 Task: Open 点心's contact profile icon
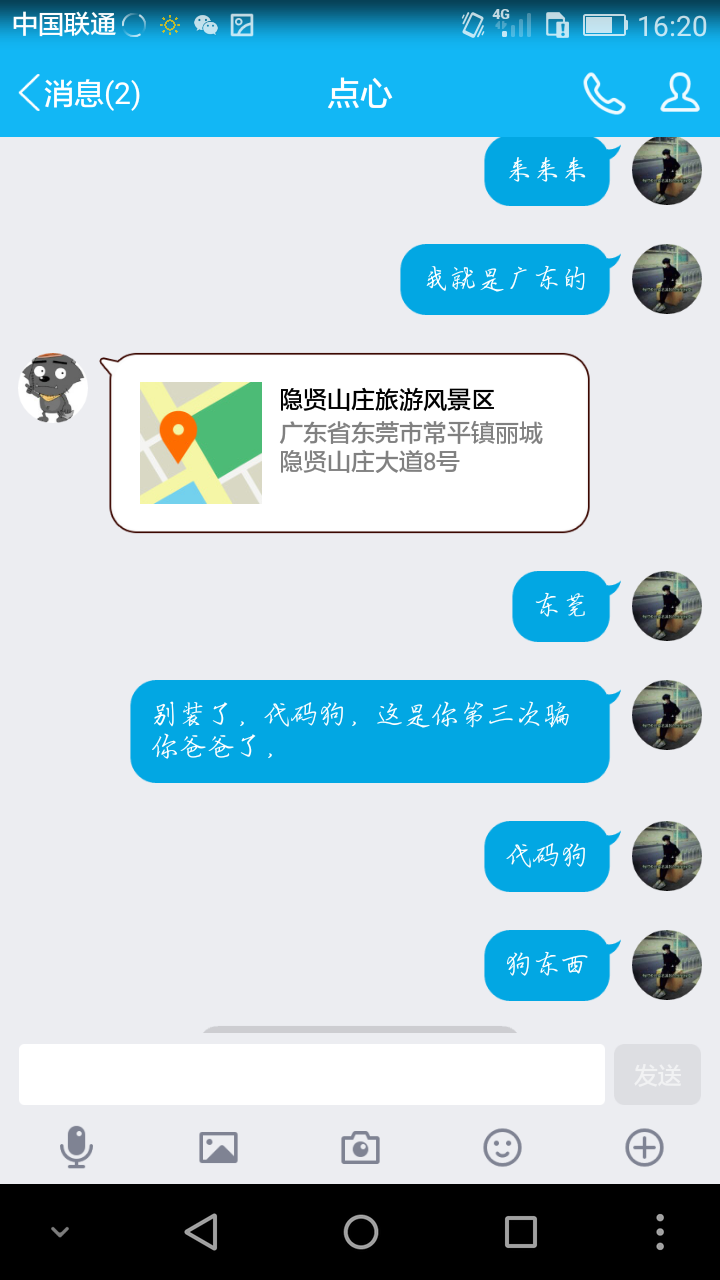click(680, 93)
